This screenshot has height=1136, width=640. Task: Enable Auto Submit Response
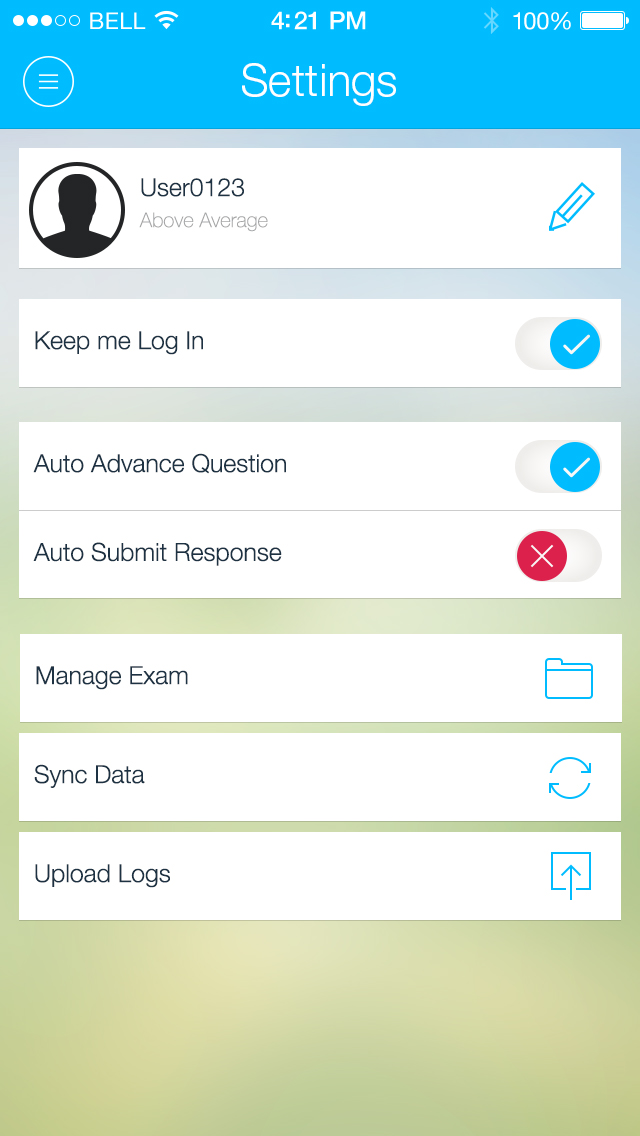558,556
